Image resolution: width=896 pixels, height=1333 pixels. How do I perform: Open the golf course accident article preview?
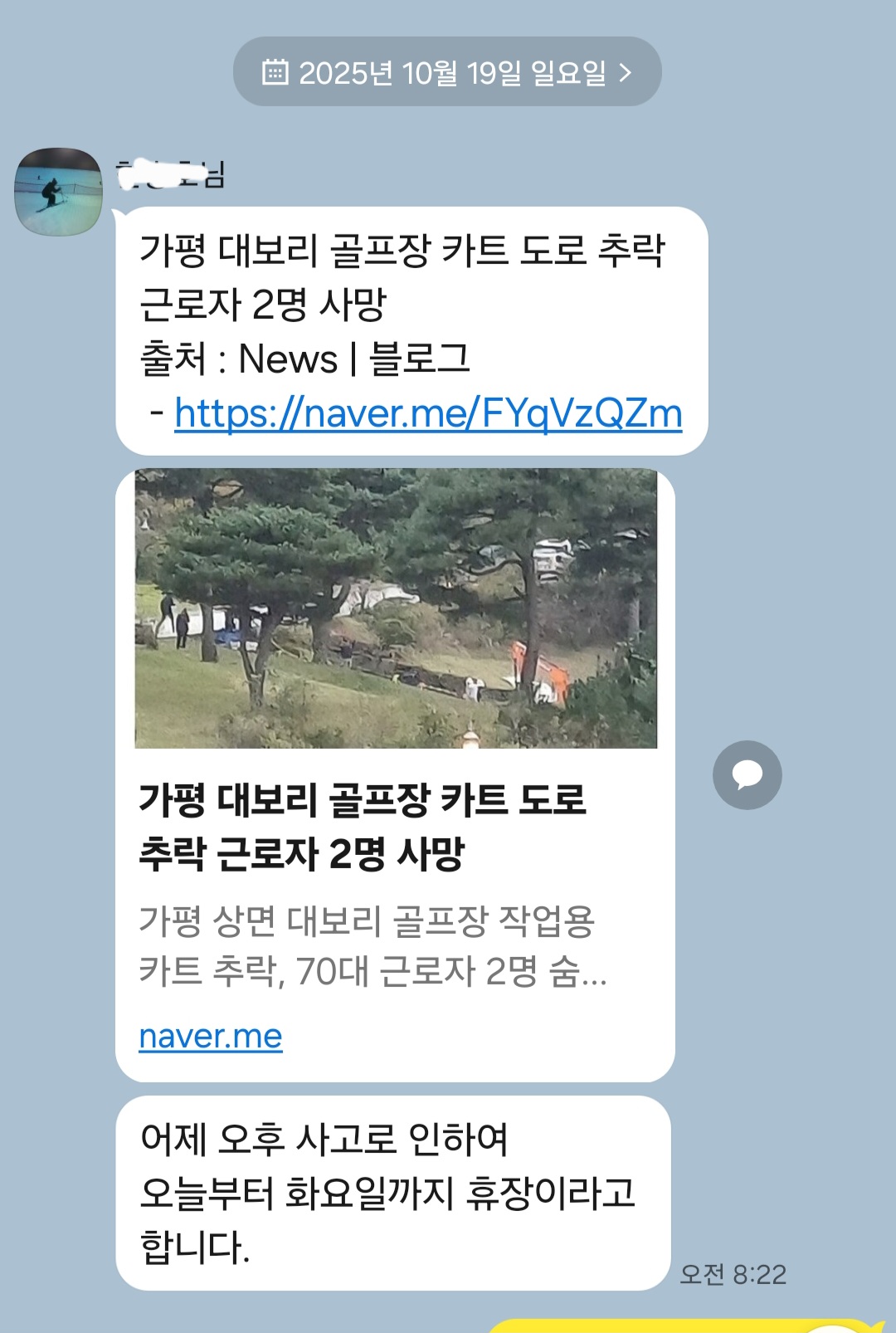[396, 608]
